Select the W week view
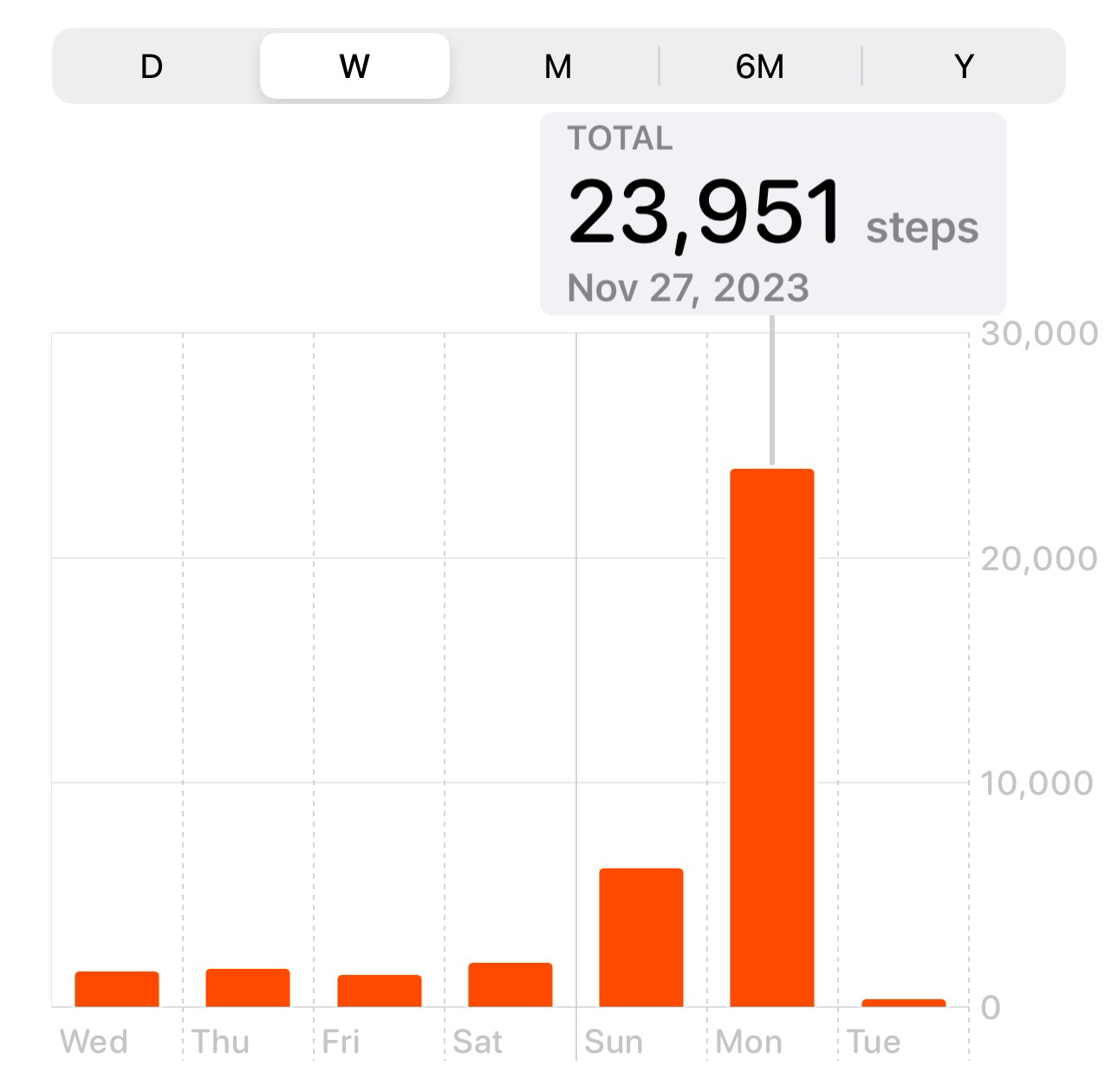 point(354,66)
